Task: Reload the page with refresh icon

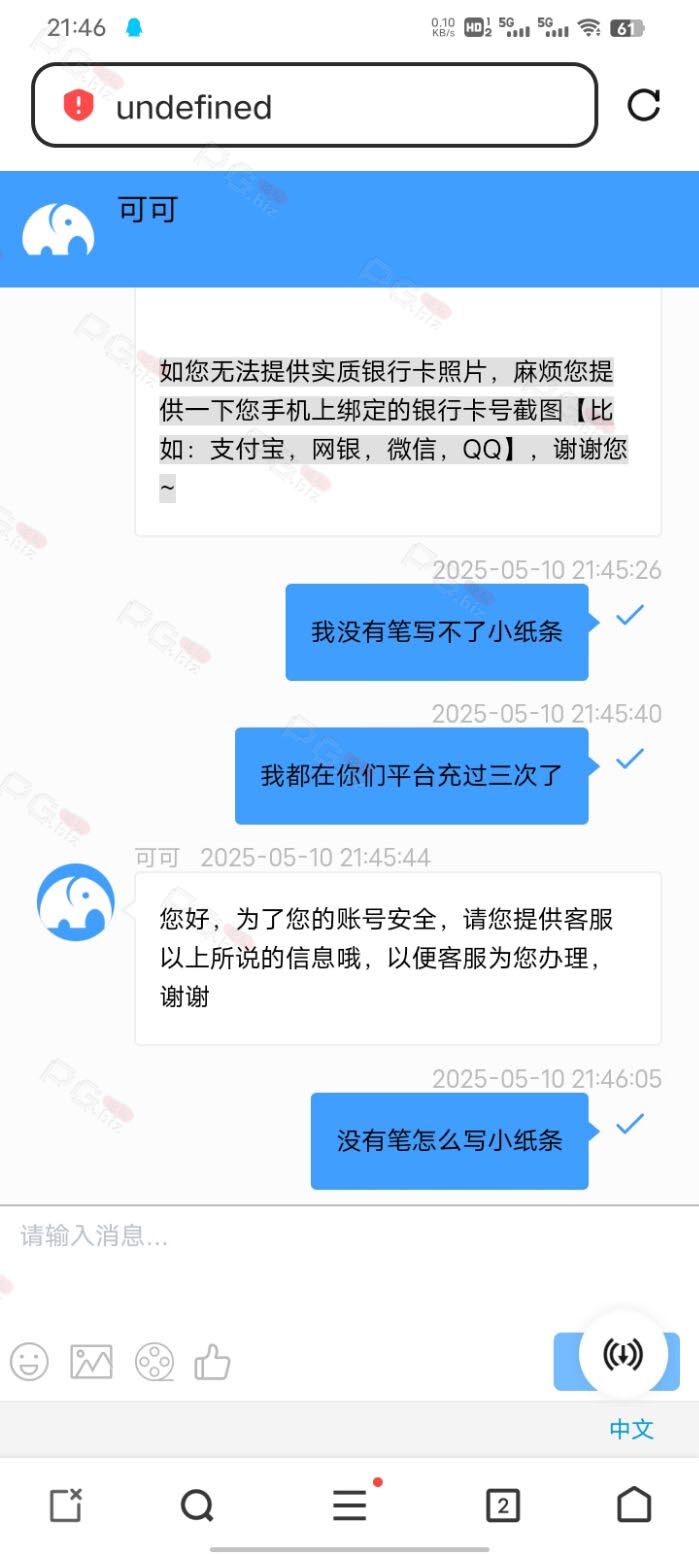Action: click(643, 105)
